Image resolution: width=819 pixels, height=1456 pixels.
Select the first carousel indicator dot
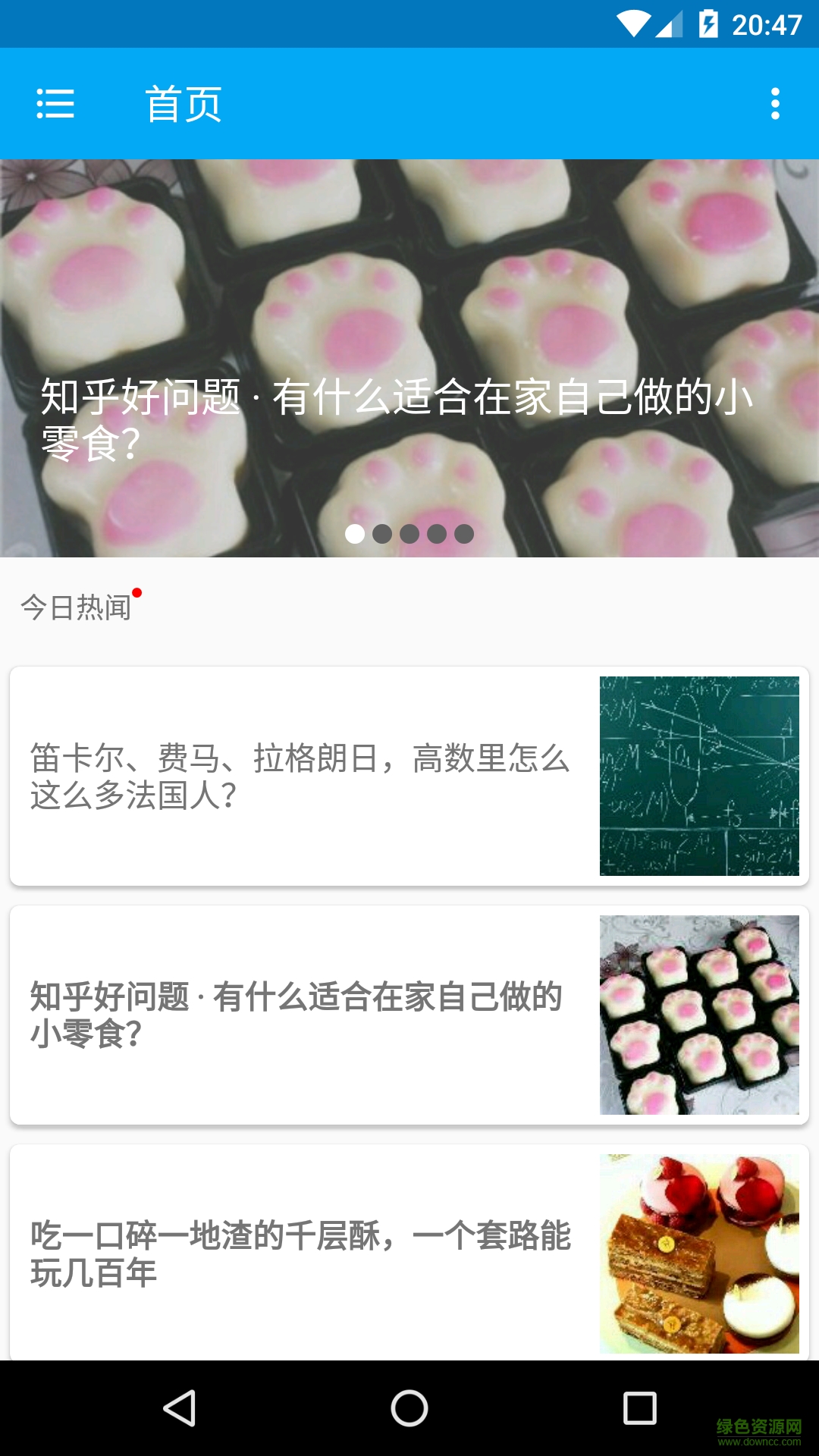coord(356,535)
